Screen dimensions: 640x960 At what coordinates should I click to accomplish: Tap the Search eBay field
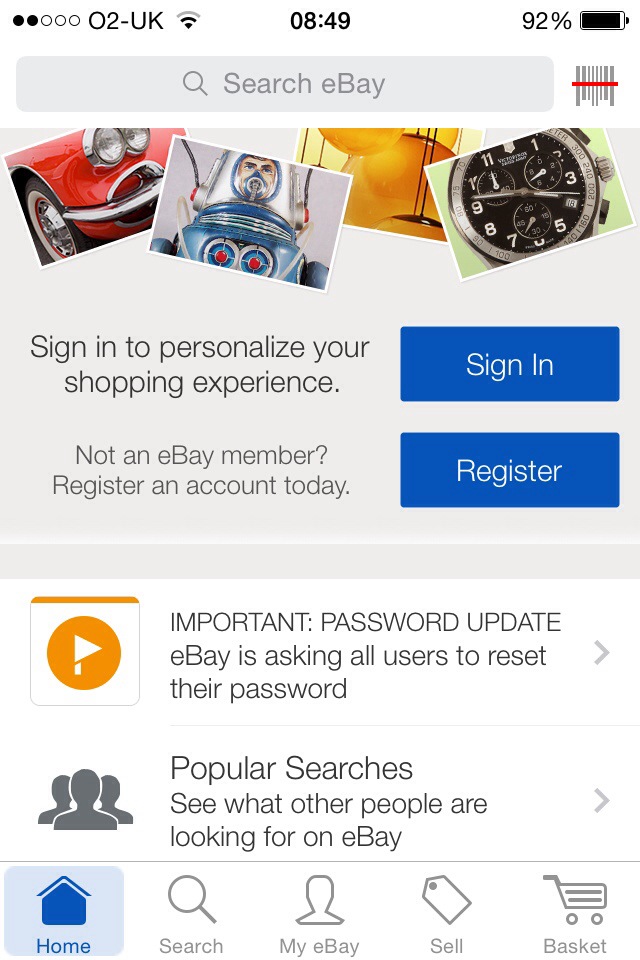pos(285,84)
